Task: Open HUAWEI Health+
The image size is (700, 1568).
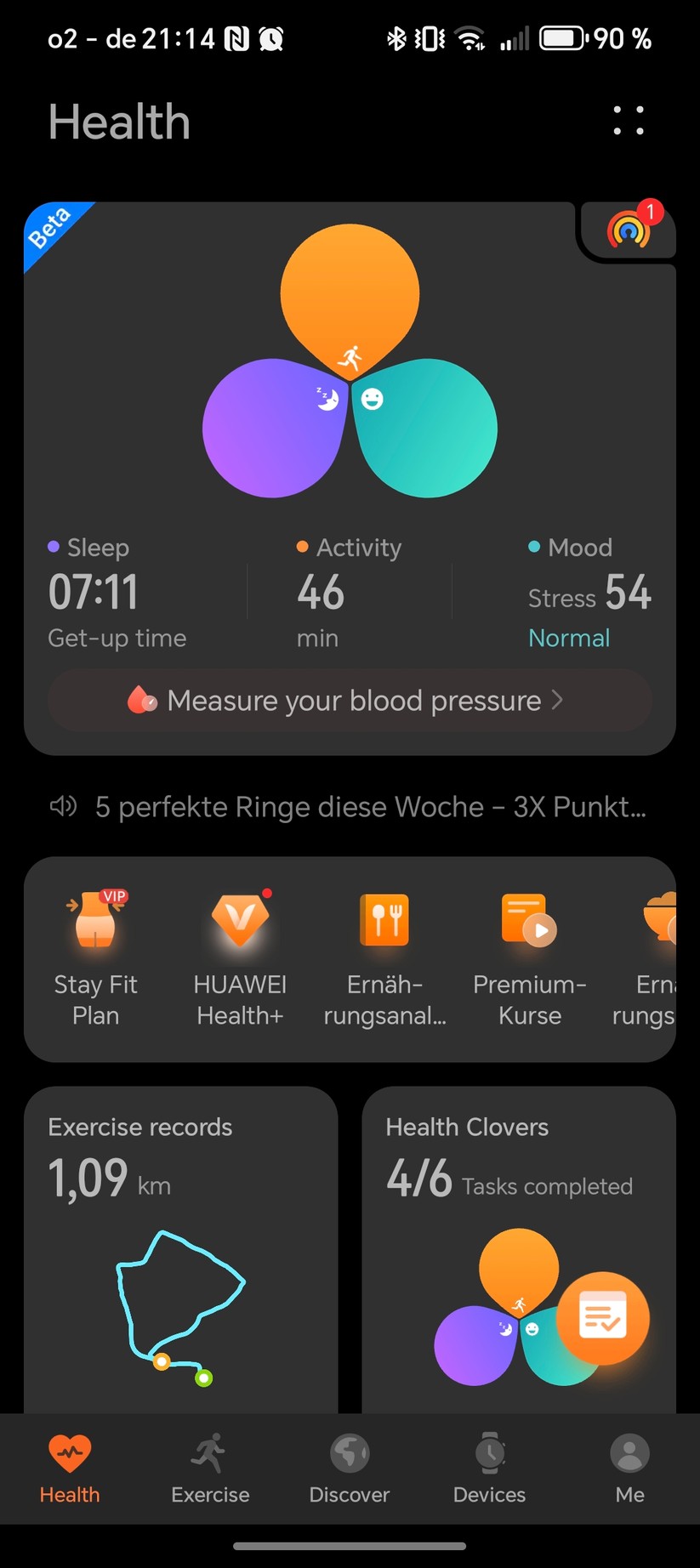Action: pos(241,952)
